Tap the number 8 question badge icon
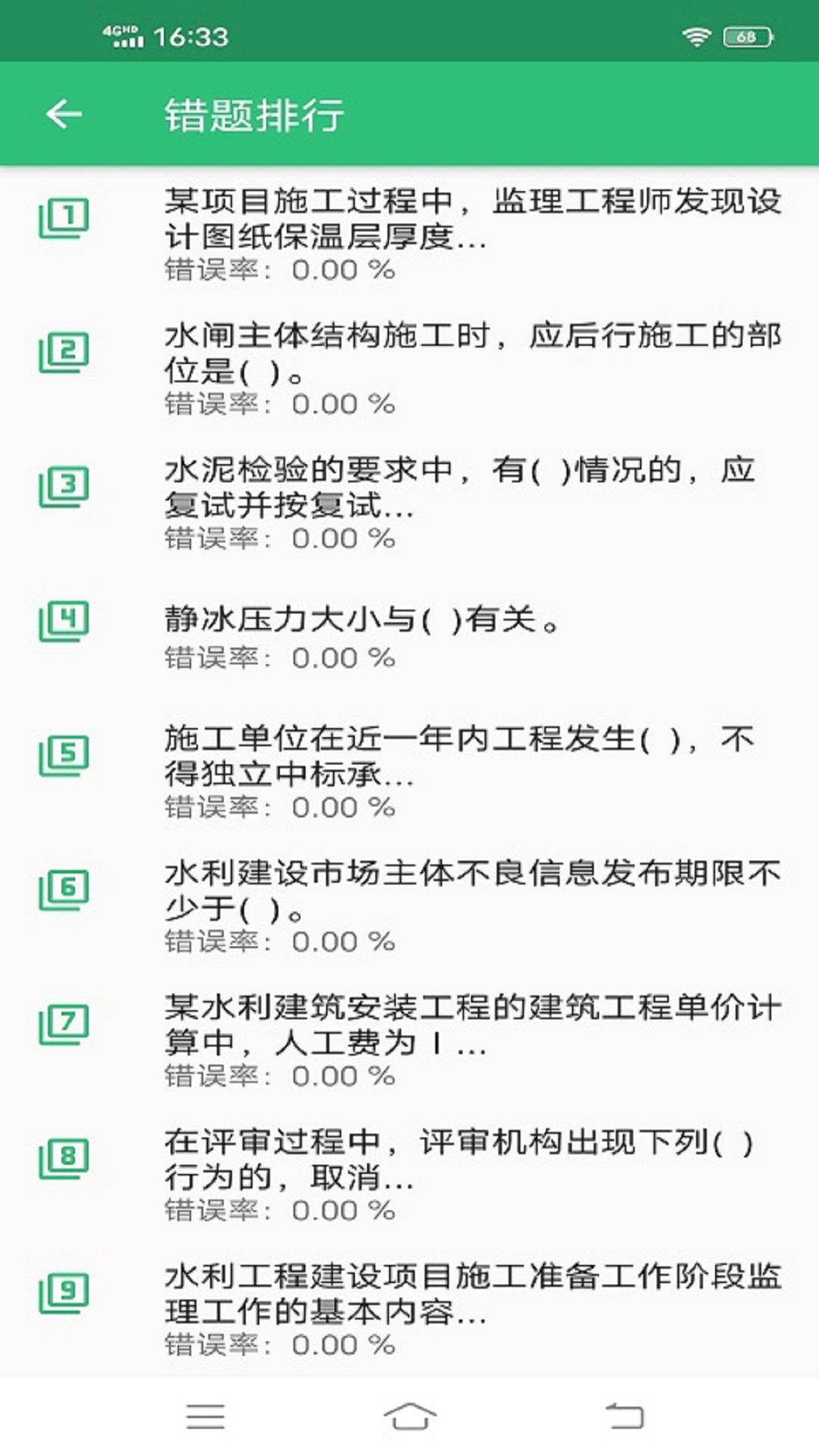 [64, 1159]
